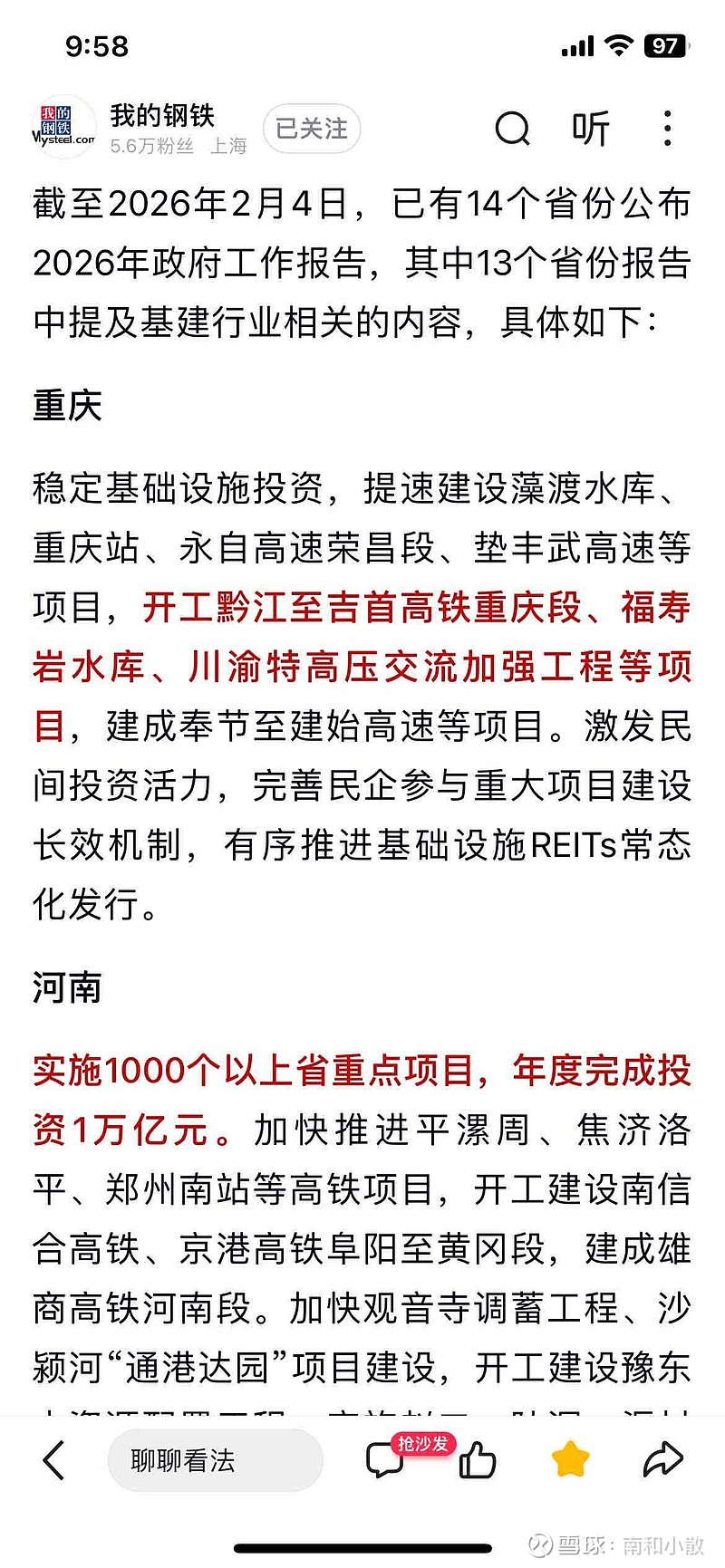
Task: Expand options with the vertical ellipsis menu
Action: click(x=667, y=129)
